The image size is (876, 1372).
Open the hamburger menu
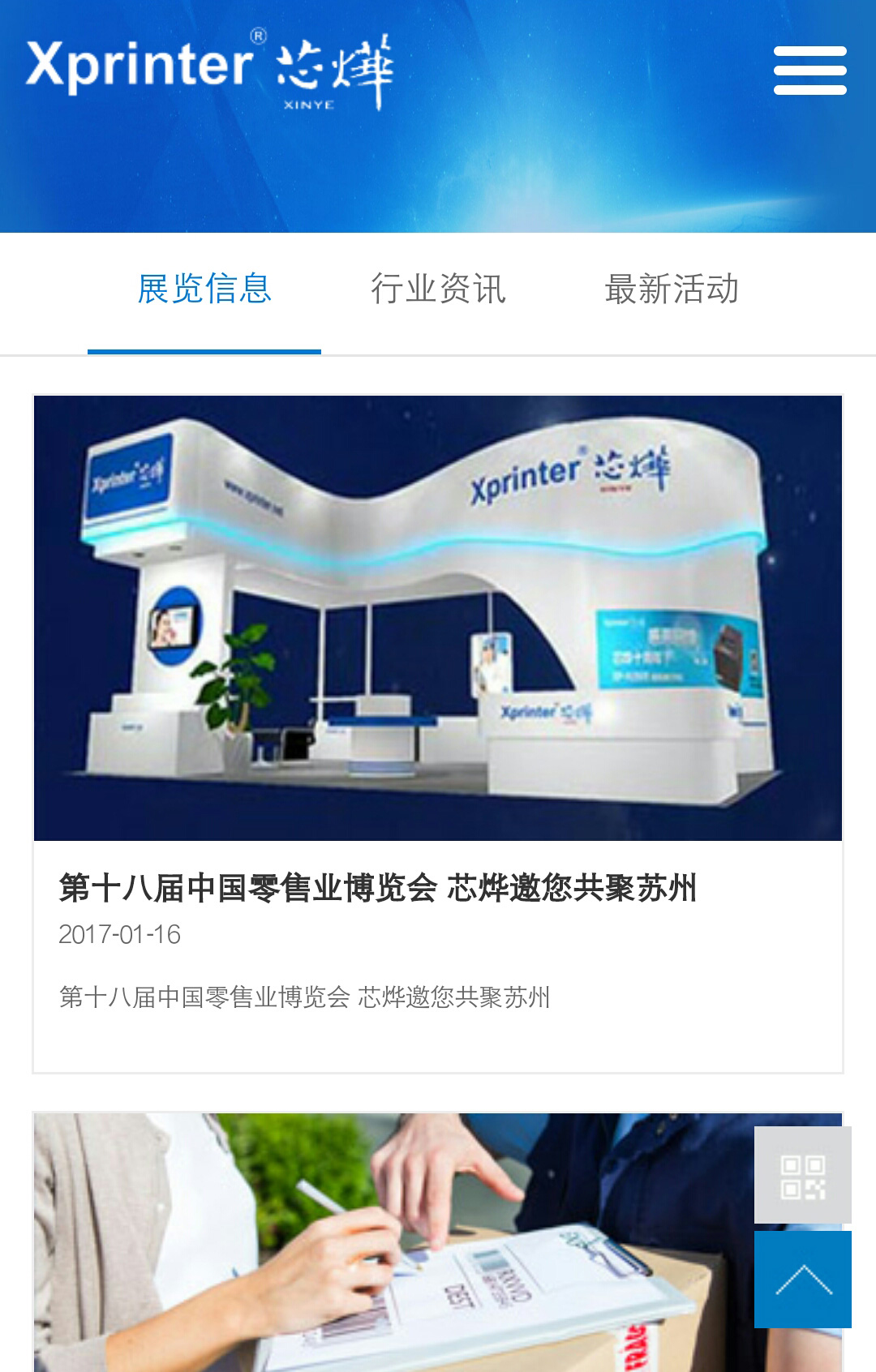[x=809, y=71]
